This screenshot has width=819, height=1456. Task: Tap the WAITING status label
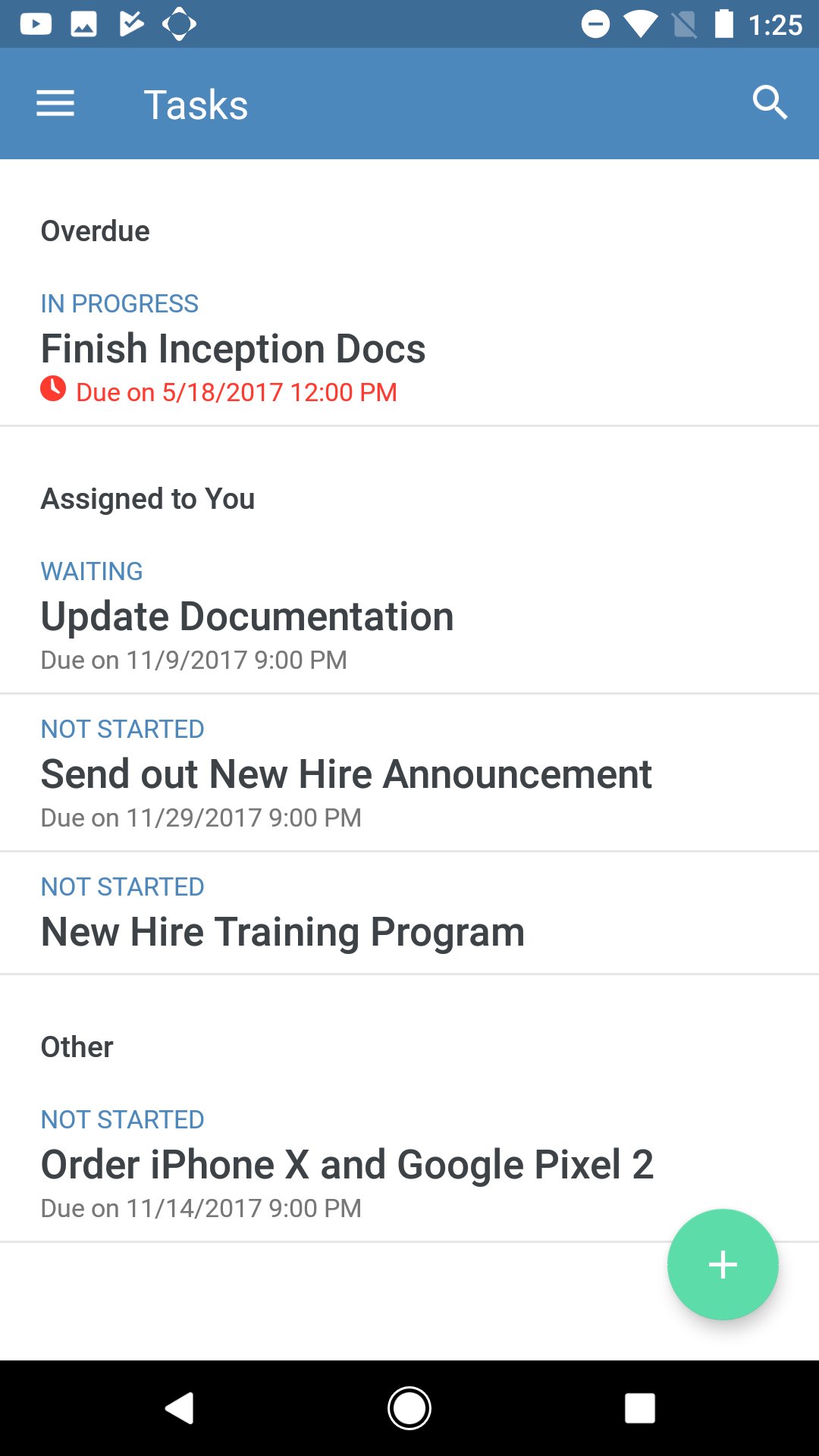[x=92, y=571]
